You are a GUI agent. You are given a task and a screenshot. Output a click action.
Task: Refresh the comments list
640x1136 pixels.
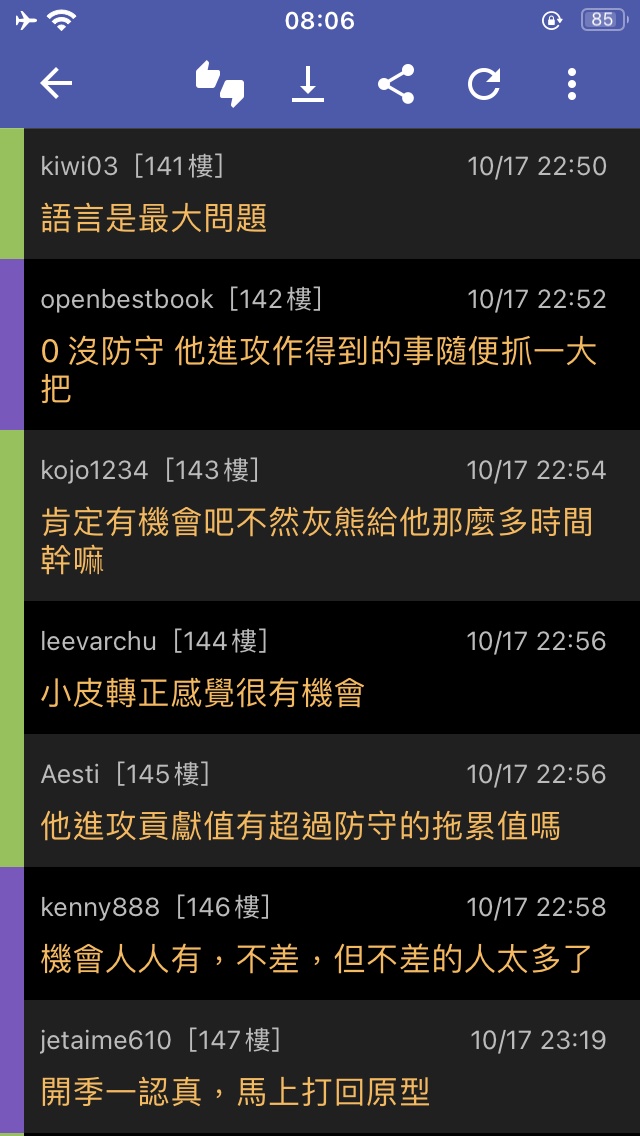click(x=484, y=85)
